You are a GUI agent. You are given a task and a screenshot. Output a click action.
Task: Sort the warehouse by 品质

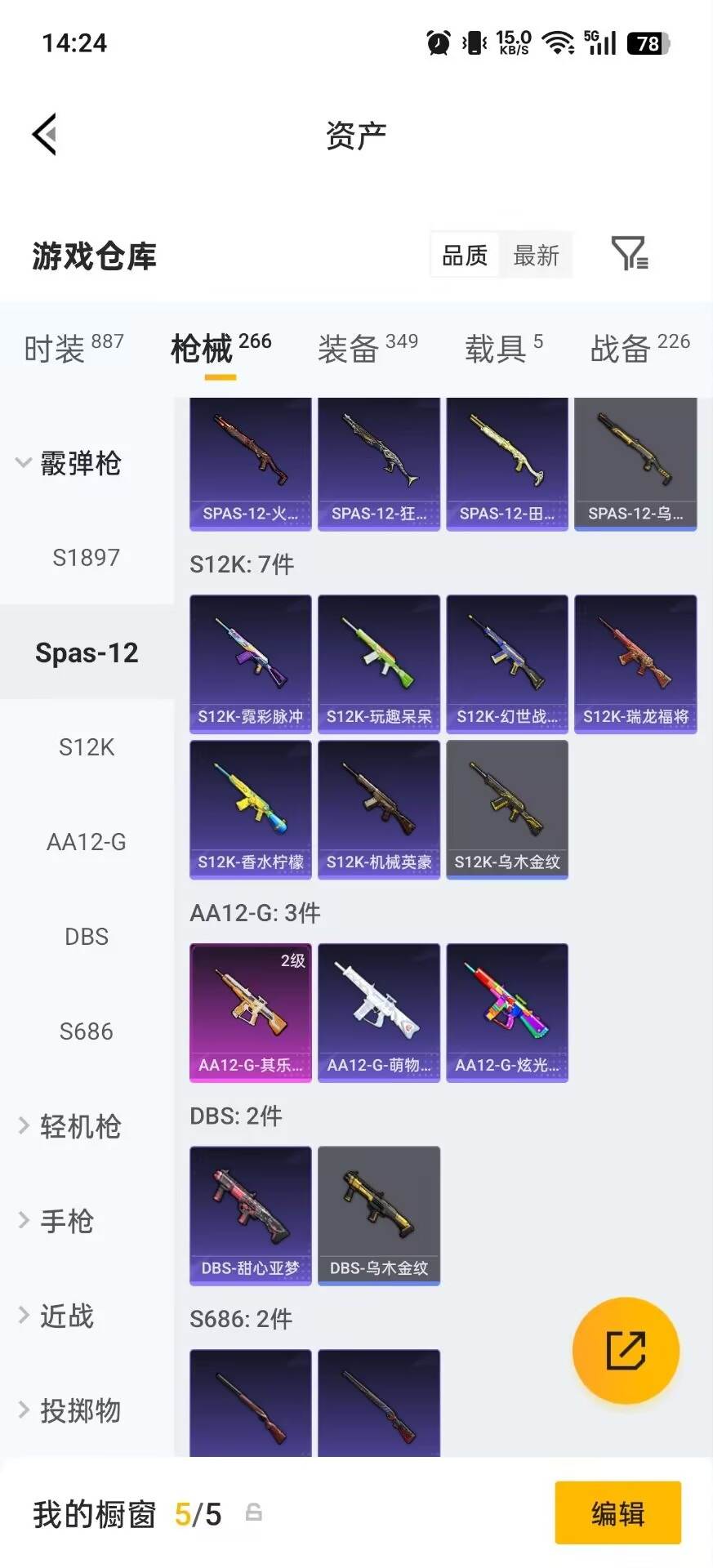click(x=465, y=256)
